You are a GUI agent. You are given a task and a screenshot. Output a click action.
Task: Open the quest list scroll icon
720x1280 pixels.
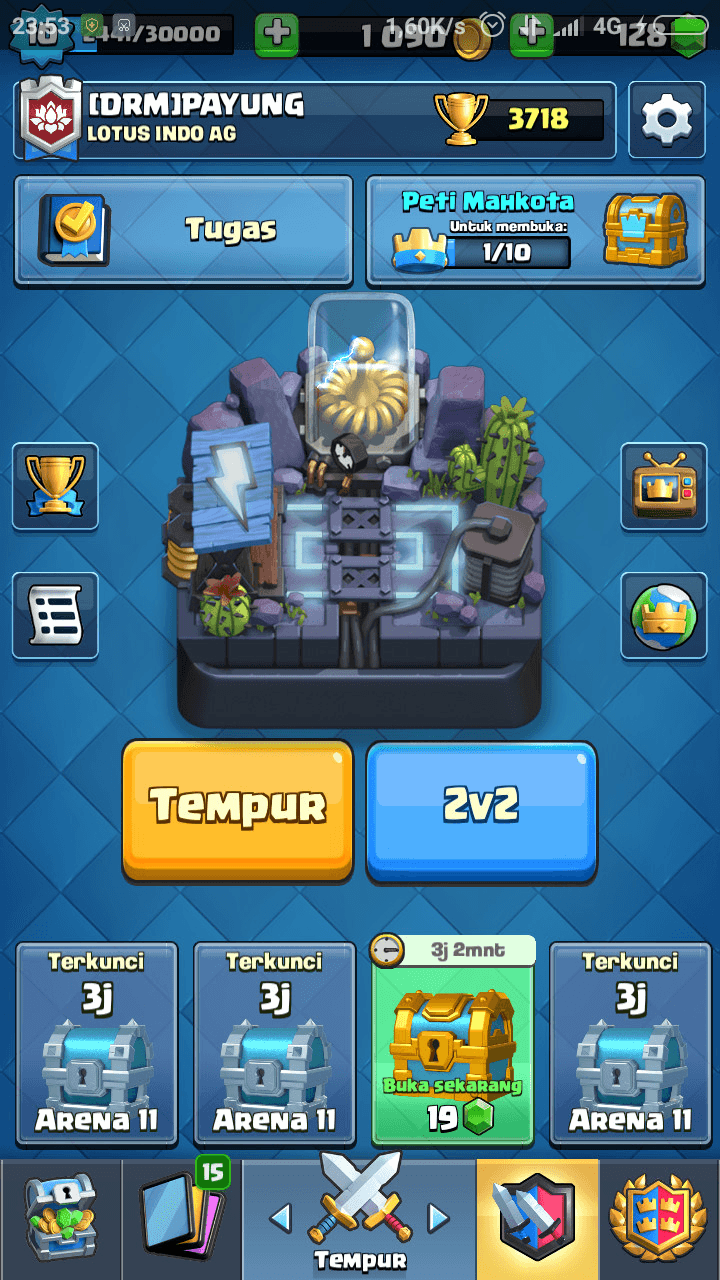55,614
